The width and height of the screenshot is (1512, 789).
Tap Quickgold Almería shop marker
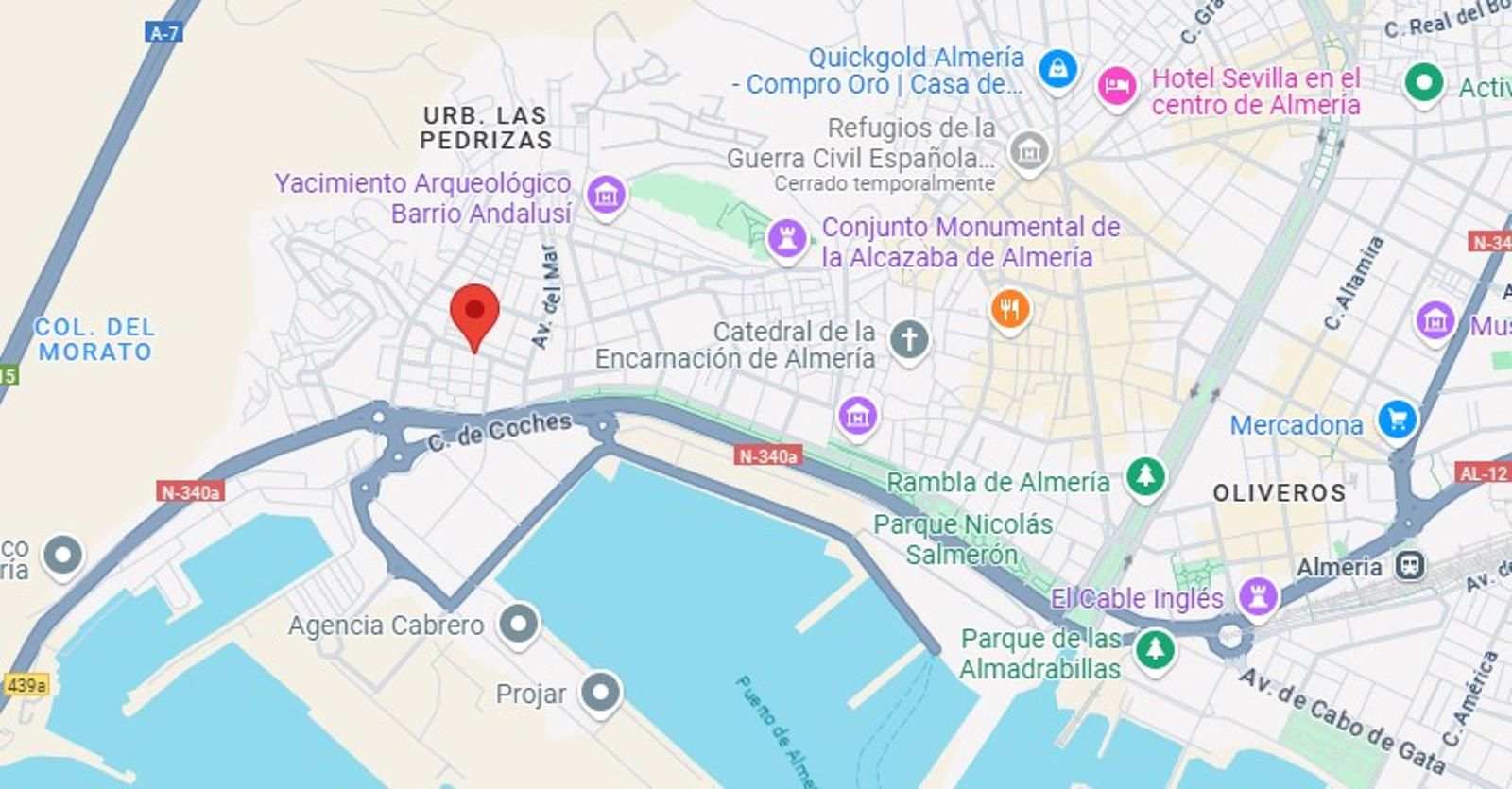click(1057, 69)
